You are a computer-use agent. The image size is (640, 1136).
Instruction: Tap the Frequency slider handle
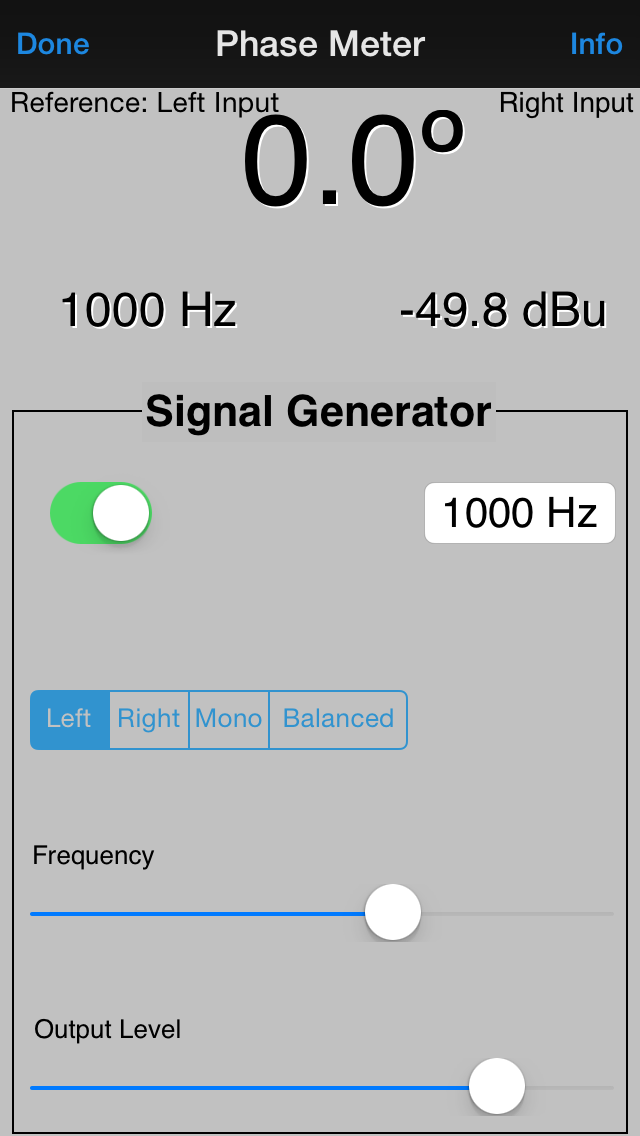[393, 912]
